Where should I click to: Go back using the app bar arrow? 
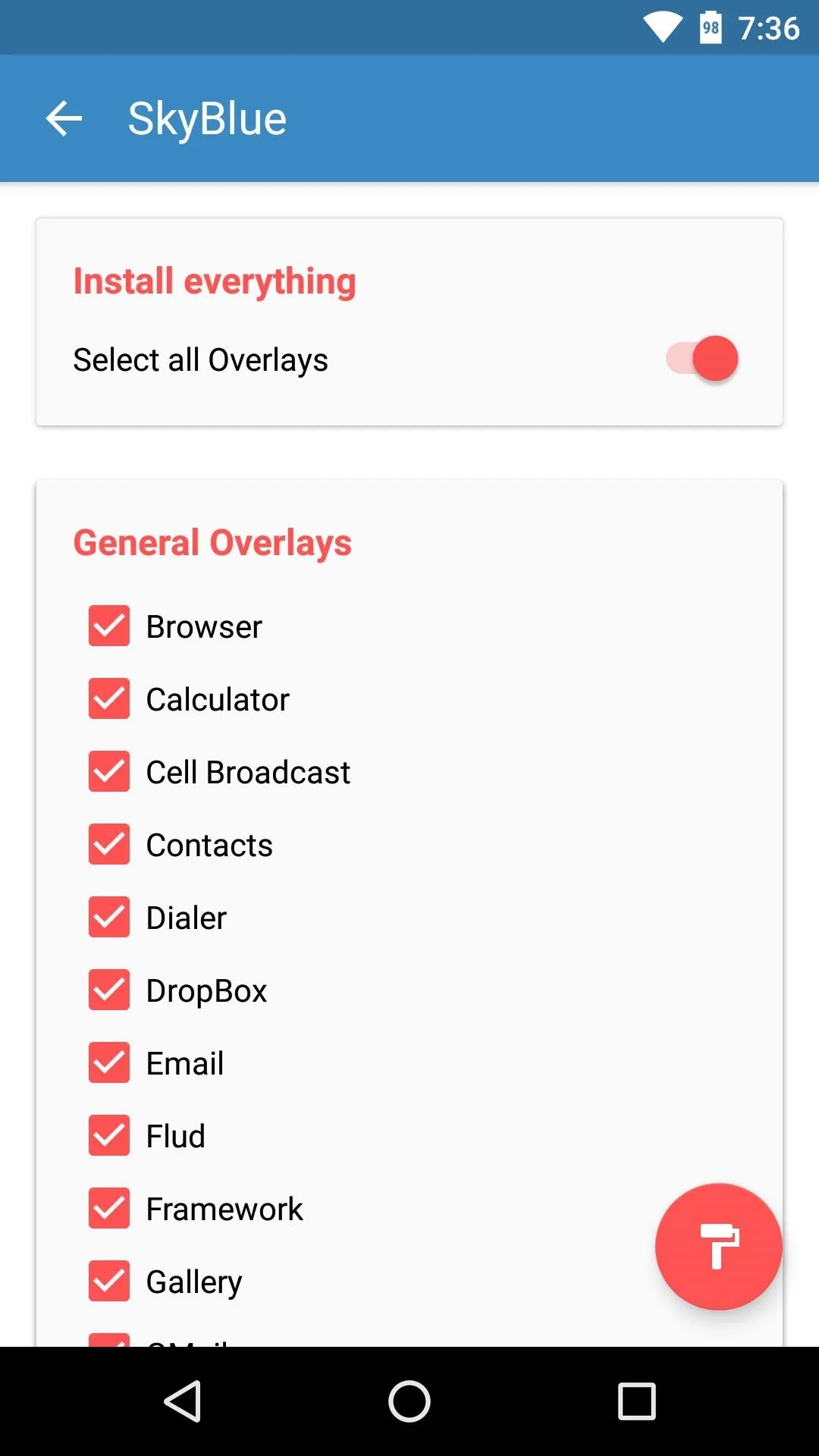tap(64, 119)
